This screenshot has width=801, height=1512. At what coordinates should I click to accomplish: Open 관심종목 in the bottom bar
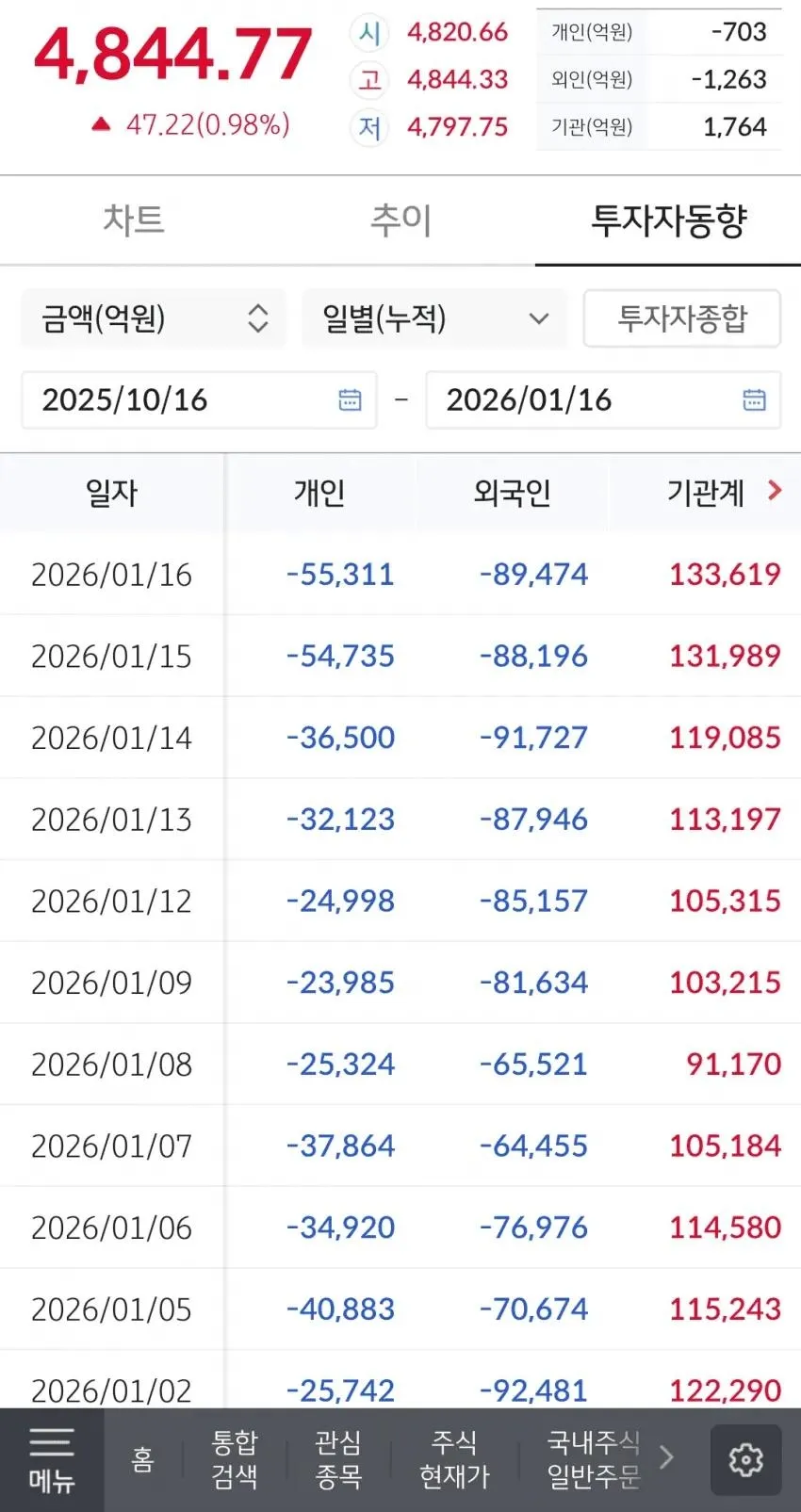click(338, 1460)
